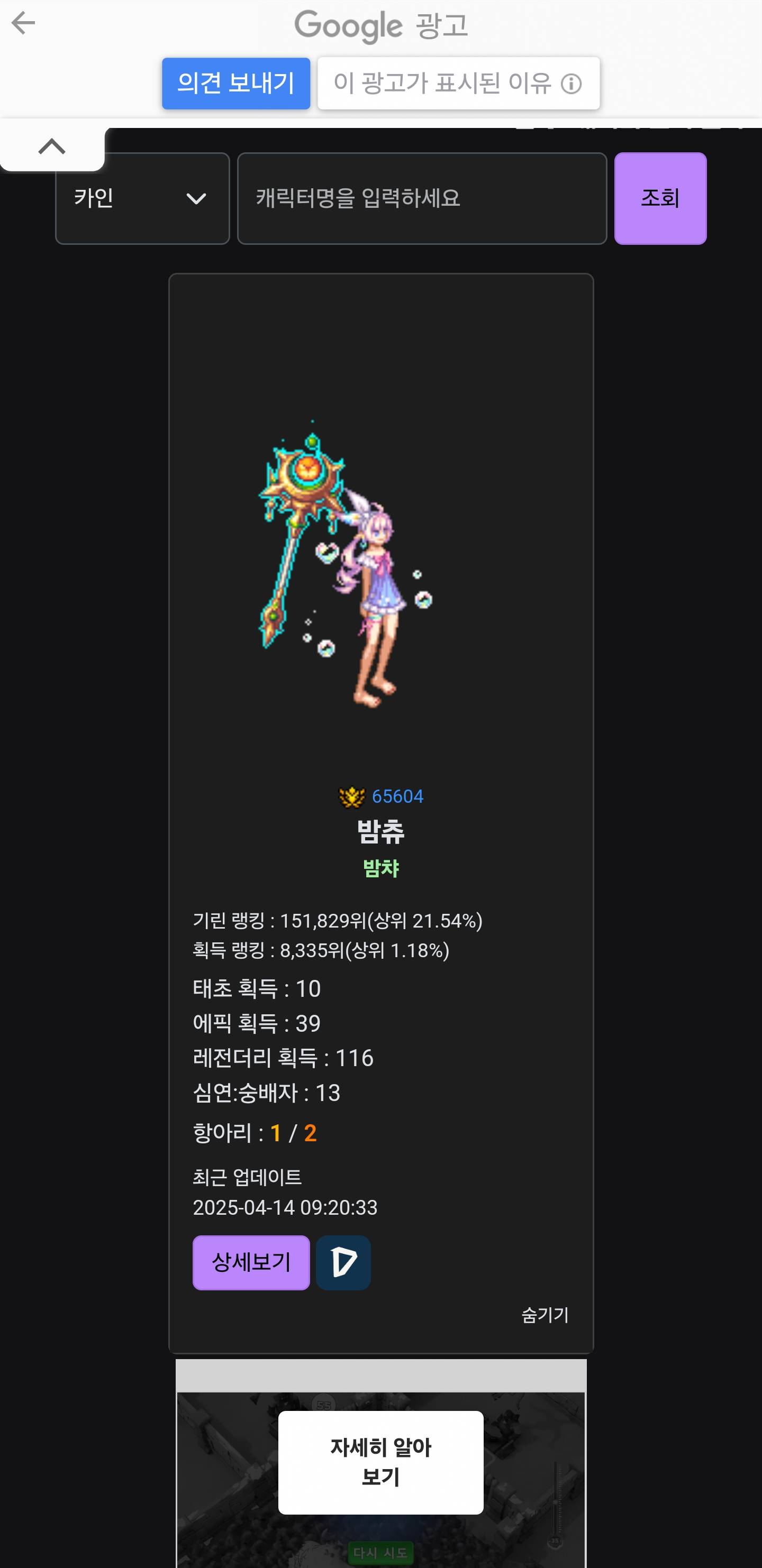
Task: Open the 밤챠 adventure group name
Action: pyautogui.click(x=380, y=868)
